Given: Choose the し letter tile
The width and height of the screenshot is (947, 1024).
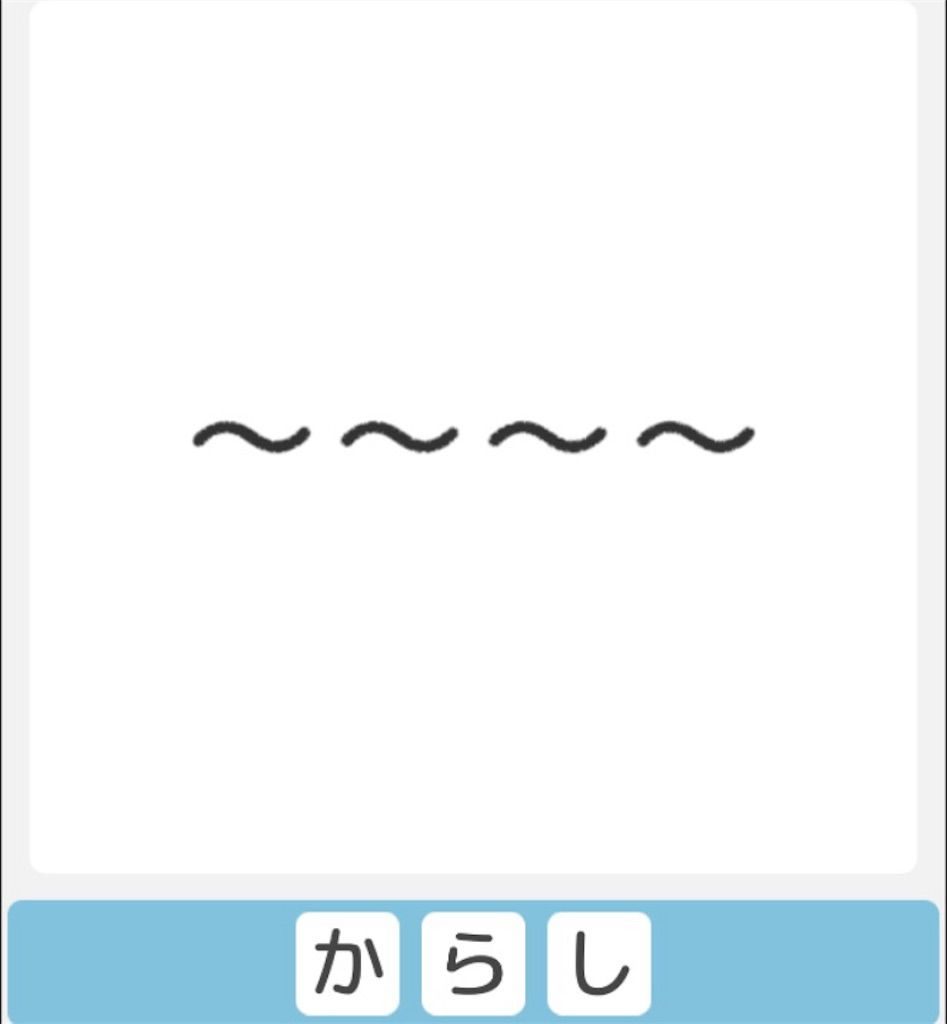Looking at the screenshot, I should coord(599,964).
